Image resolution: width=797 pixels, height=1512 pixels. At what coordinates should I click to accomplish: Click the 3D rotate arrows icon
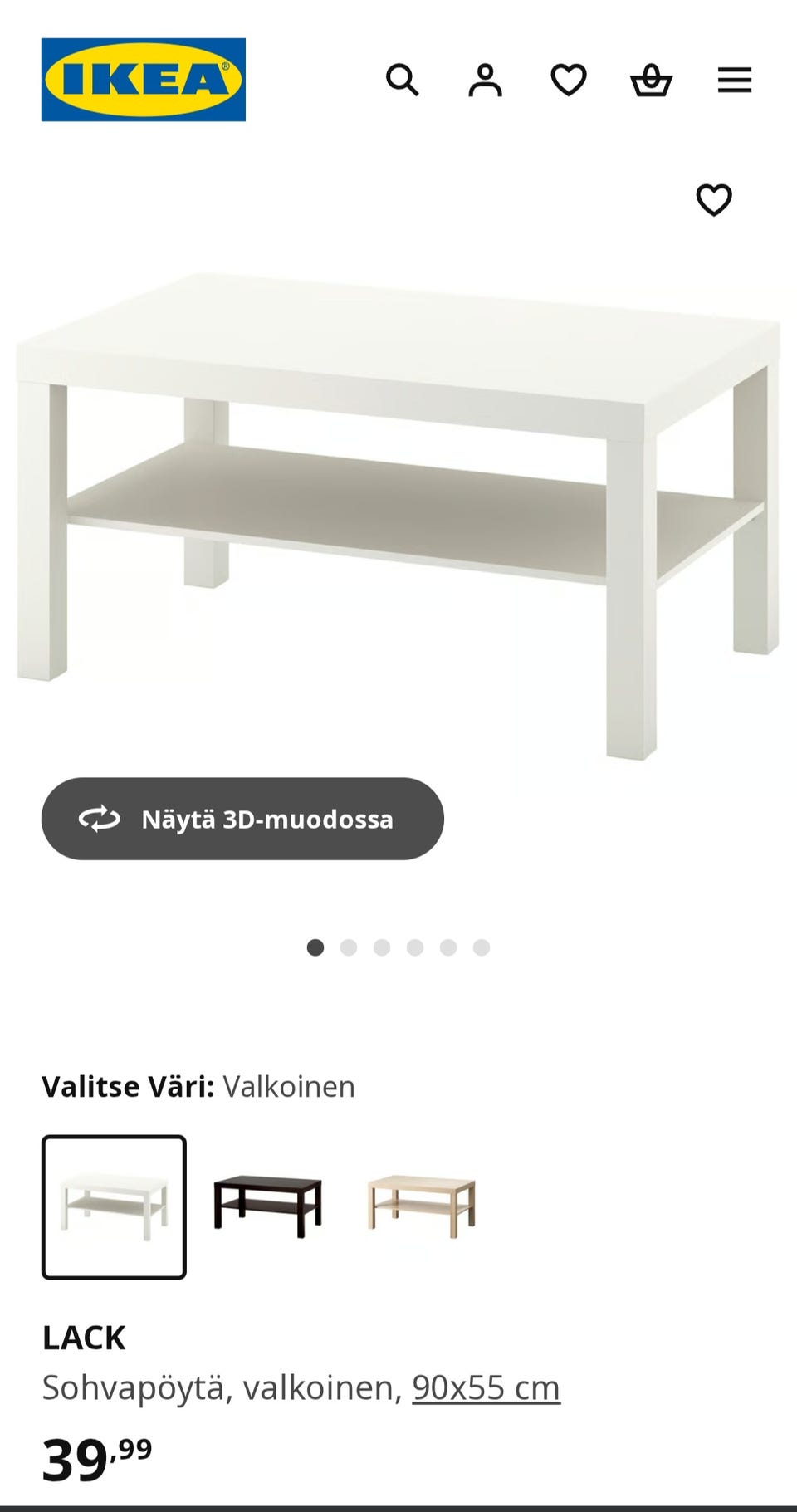(x=98, y=819)
